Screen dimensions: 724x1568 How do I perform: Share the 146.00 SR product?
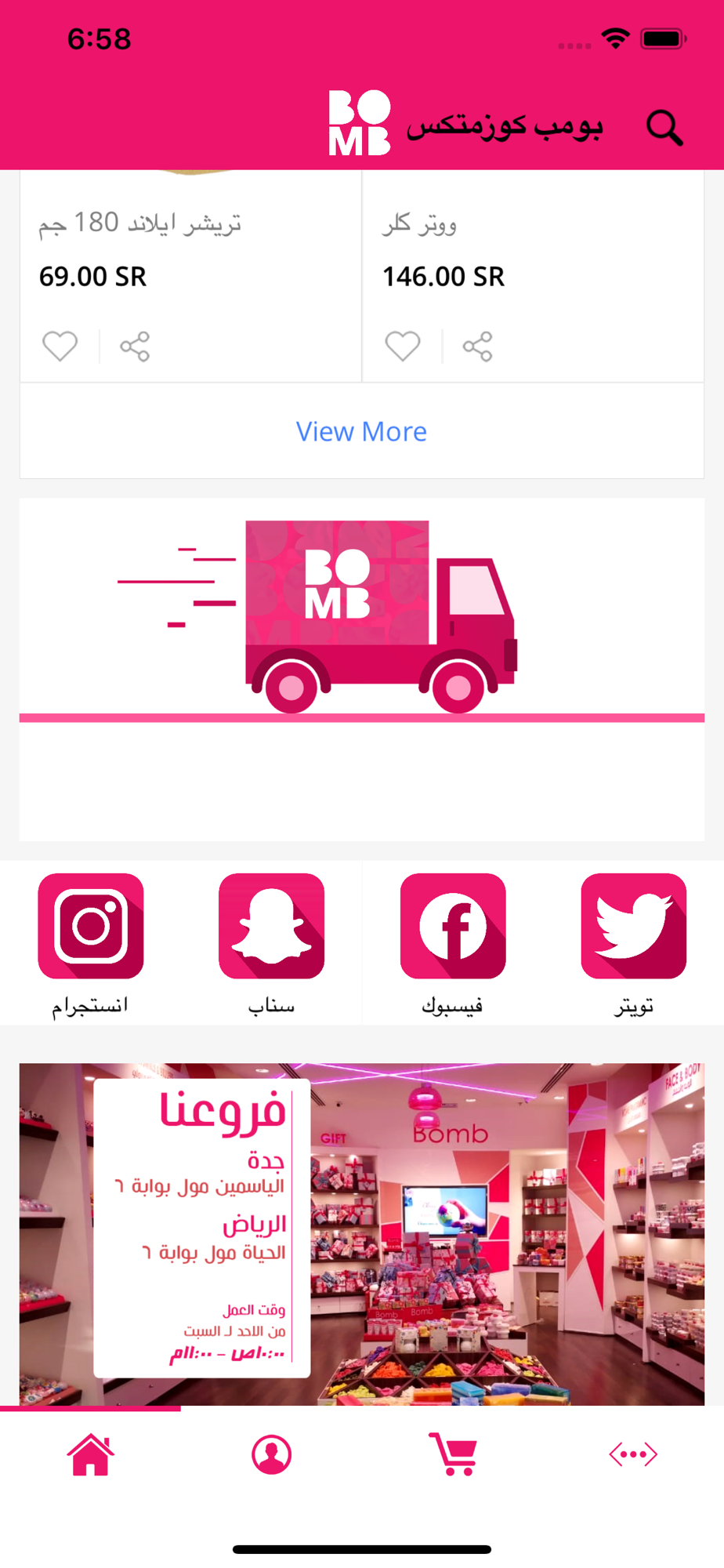tap(477, 346)
